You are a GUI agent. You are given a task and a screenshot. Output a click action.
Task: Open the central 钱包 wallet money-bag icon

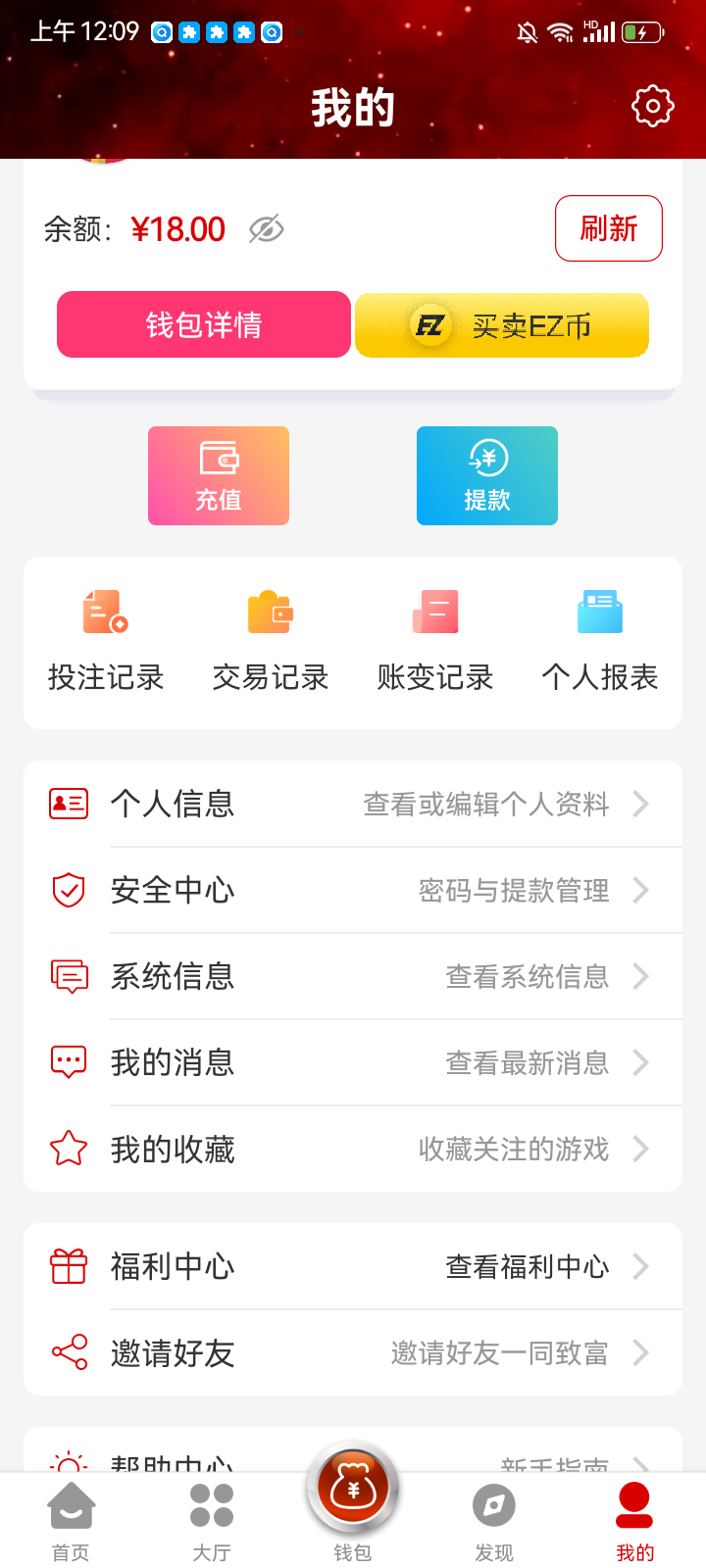tap(352, 1487)
